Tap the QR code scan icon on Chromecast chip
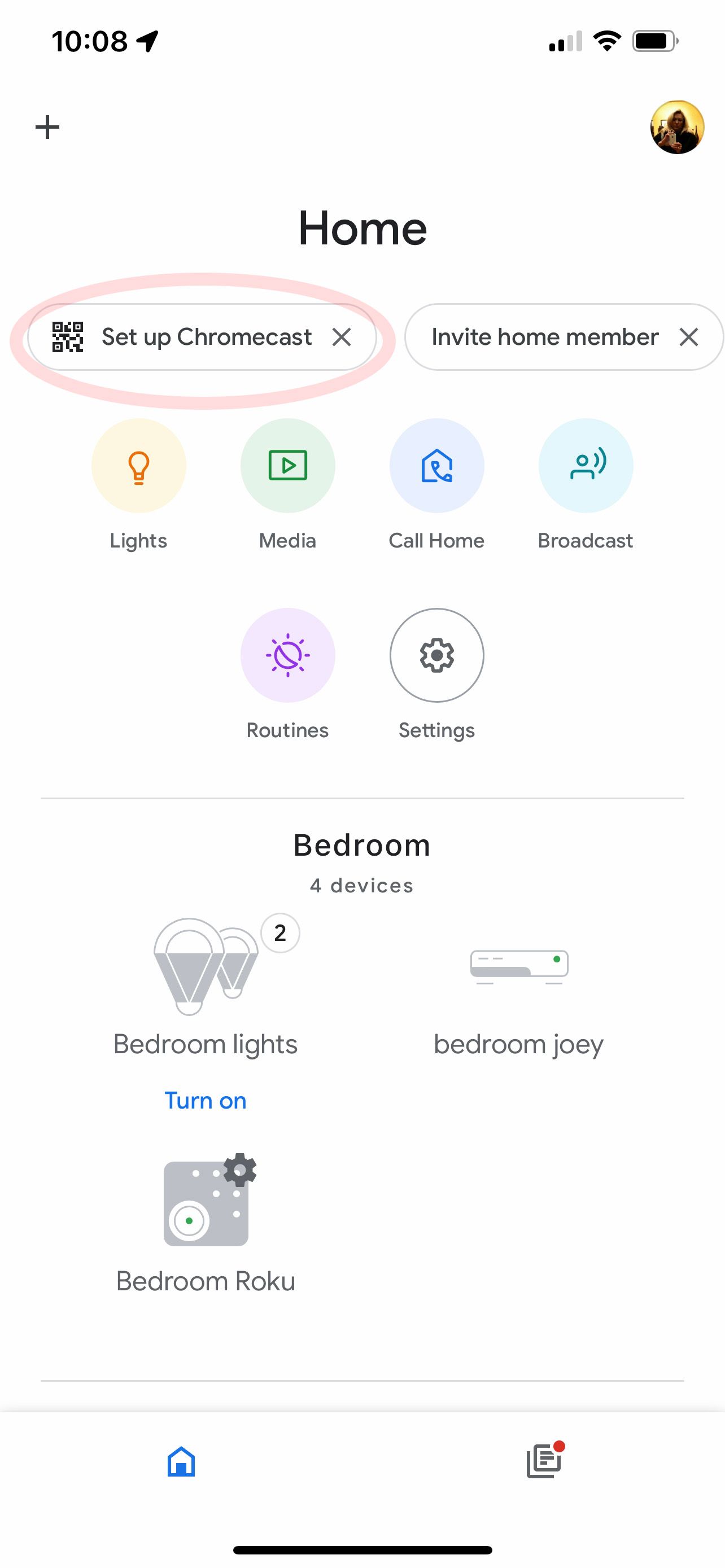 point(68,336)
